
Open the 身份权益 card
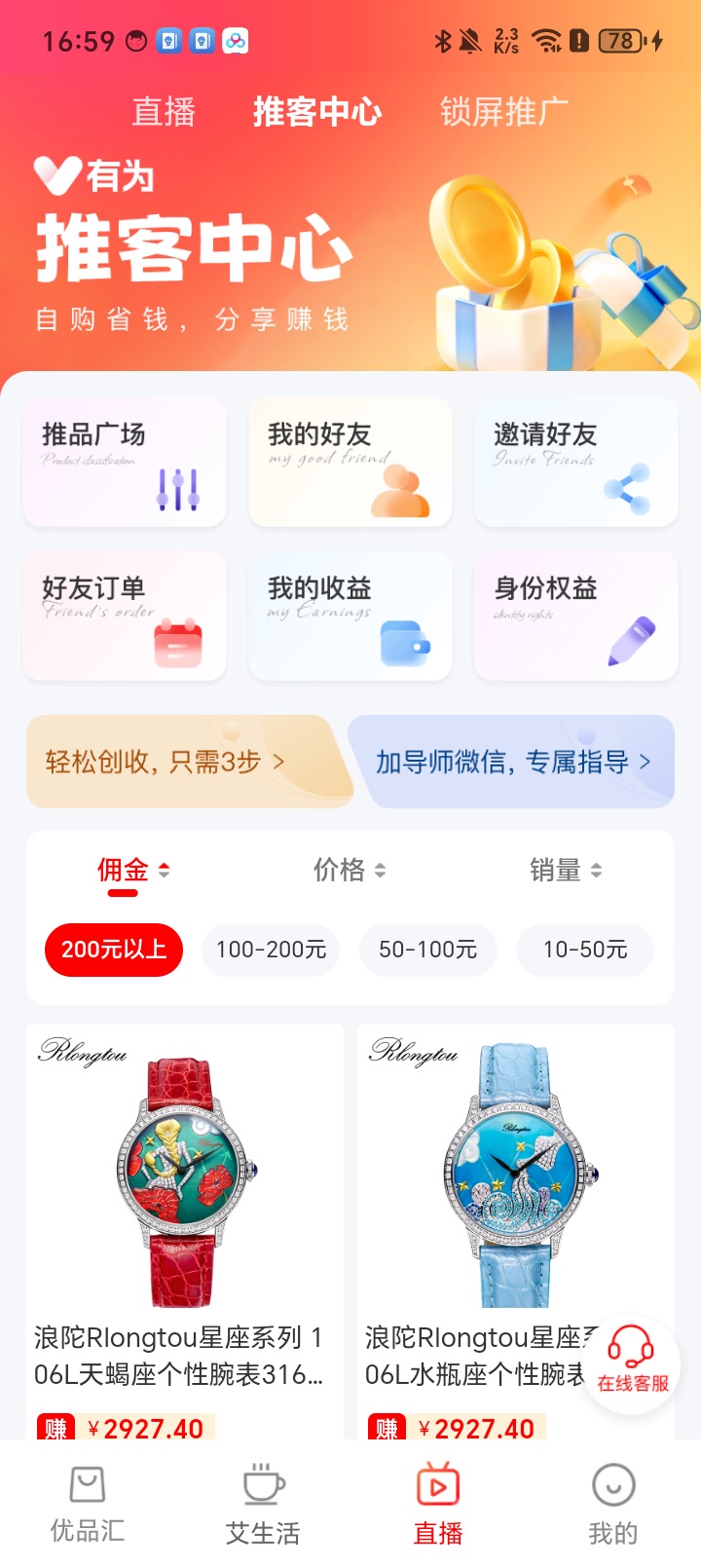click(575, 616)
